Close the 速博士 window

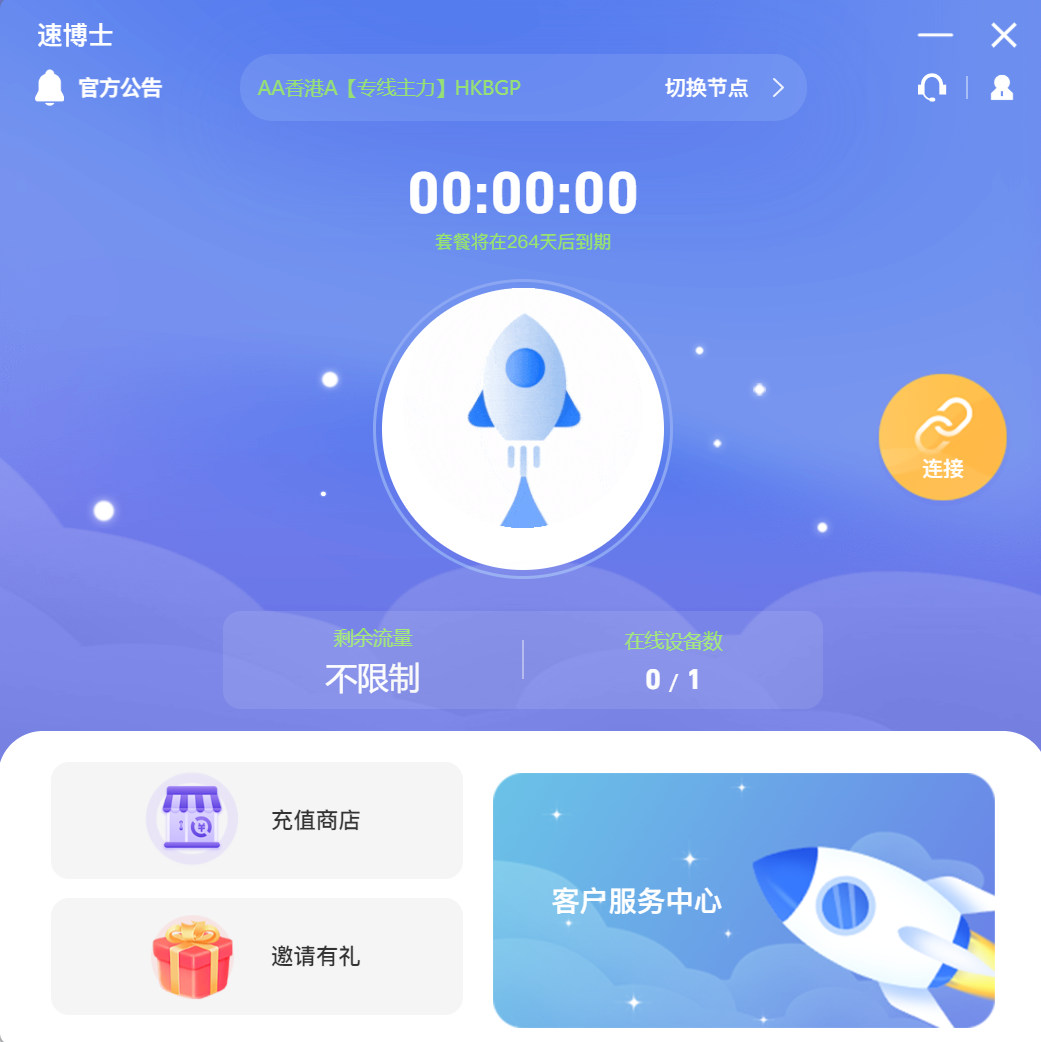click(x=1003, y=36)
